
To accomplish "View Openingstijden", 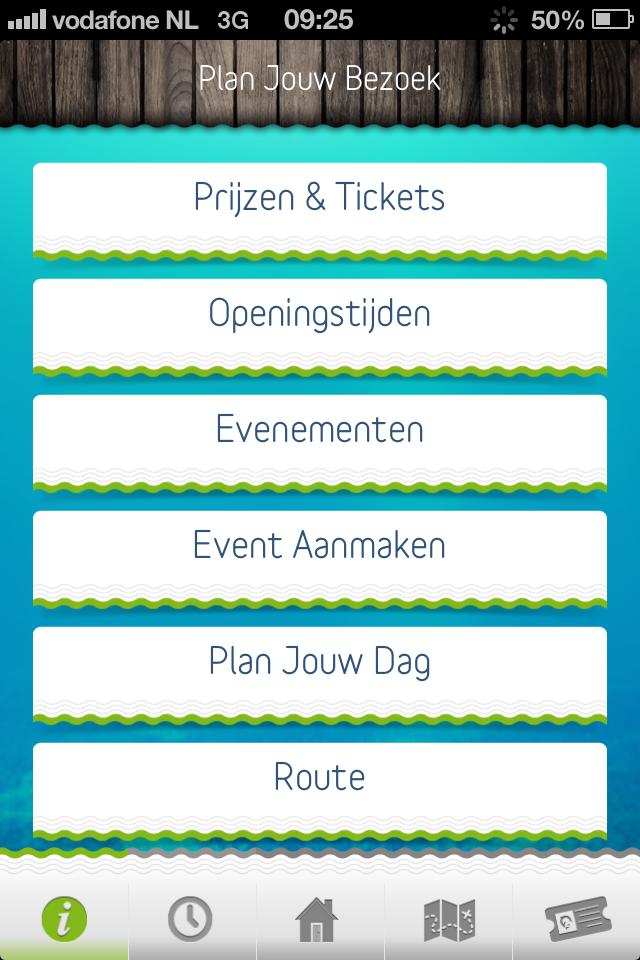I will click(320, 316).
